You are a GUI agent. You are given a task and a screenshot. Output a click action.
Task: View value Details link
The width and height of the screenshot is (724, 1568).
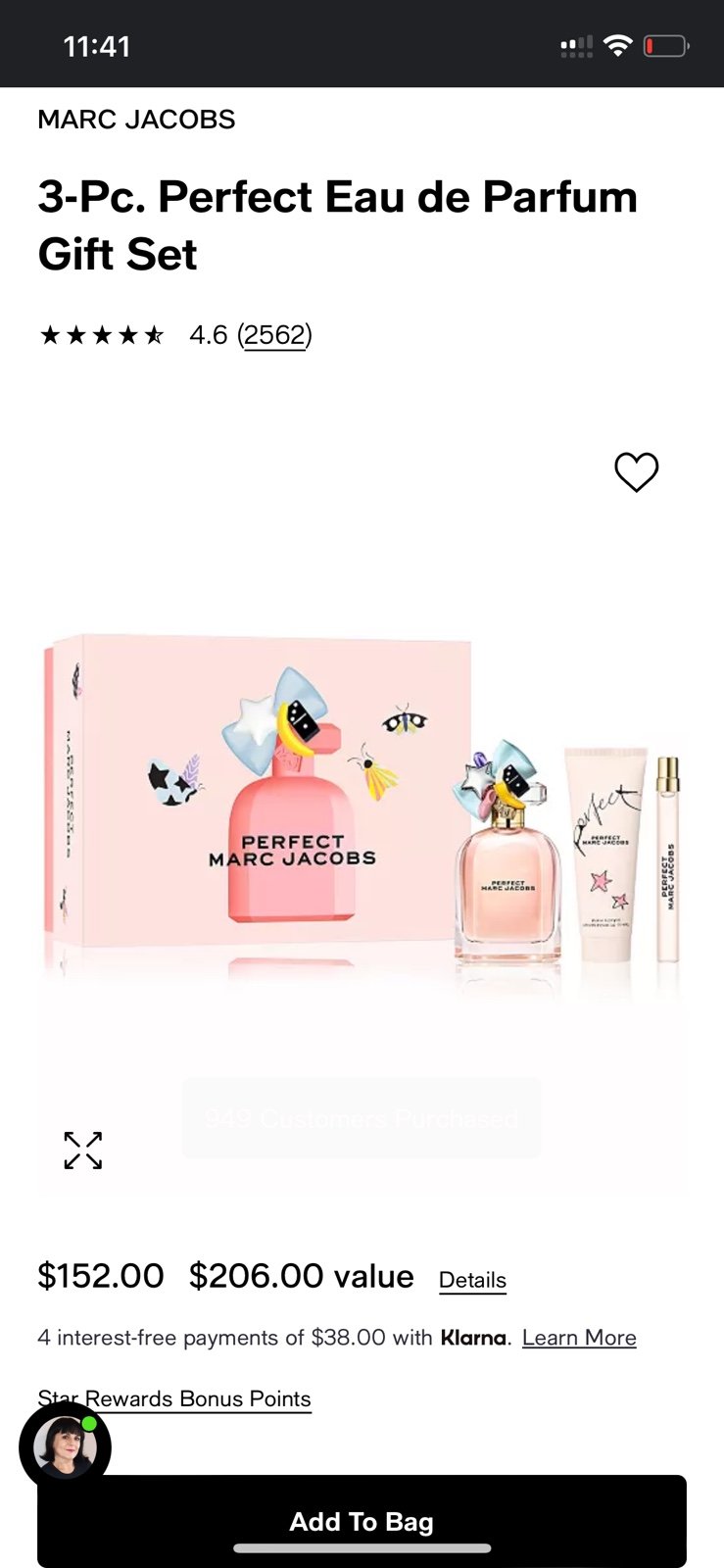coord(472,1280)
